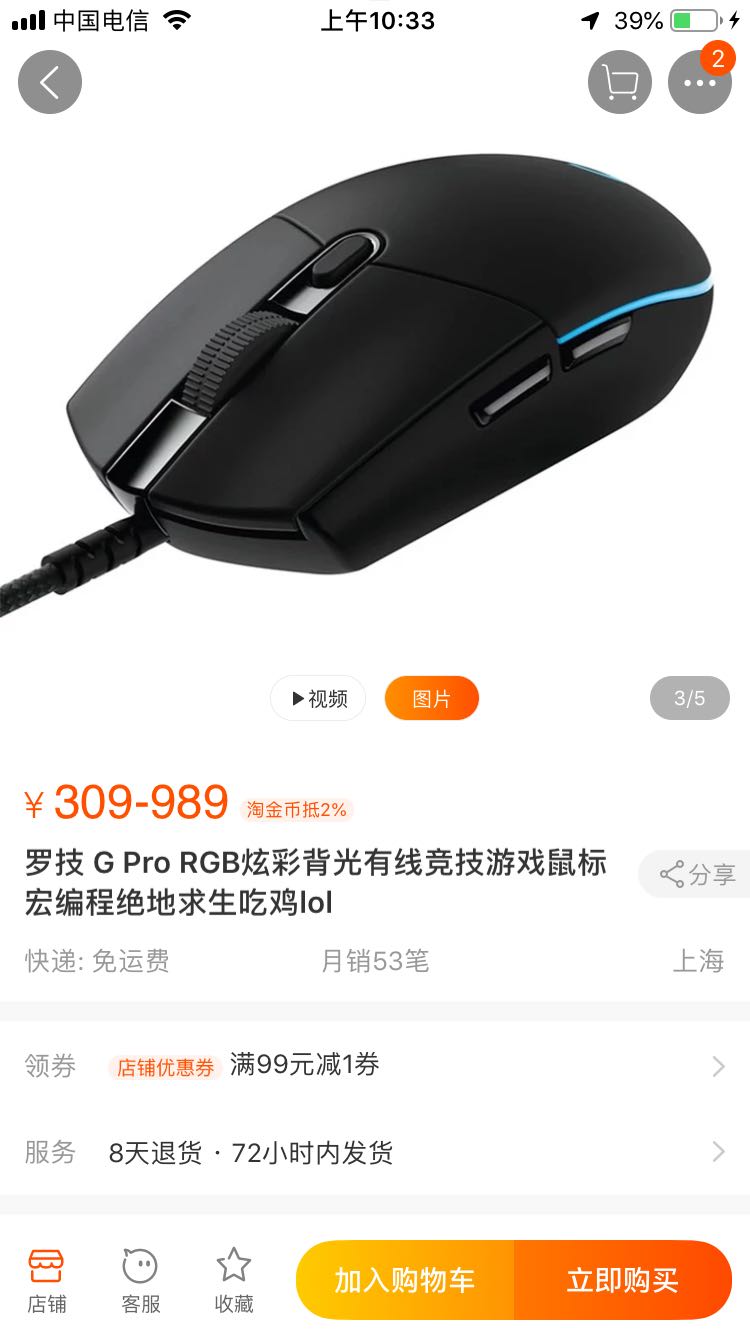The image size is (750, 1334).
Task: Contact 客服 customer service
Action: [x=140, y=1280]
